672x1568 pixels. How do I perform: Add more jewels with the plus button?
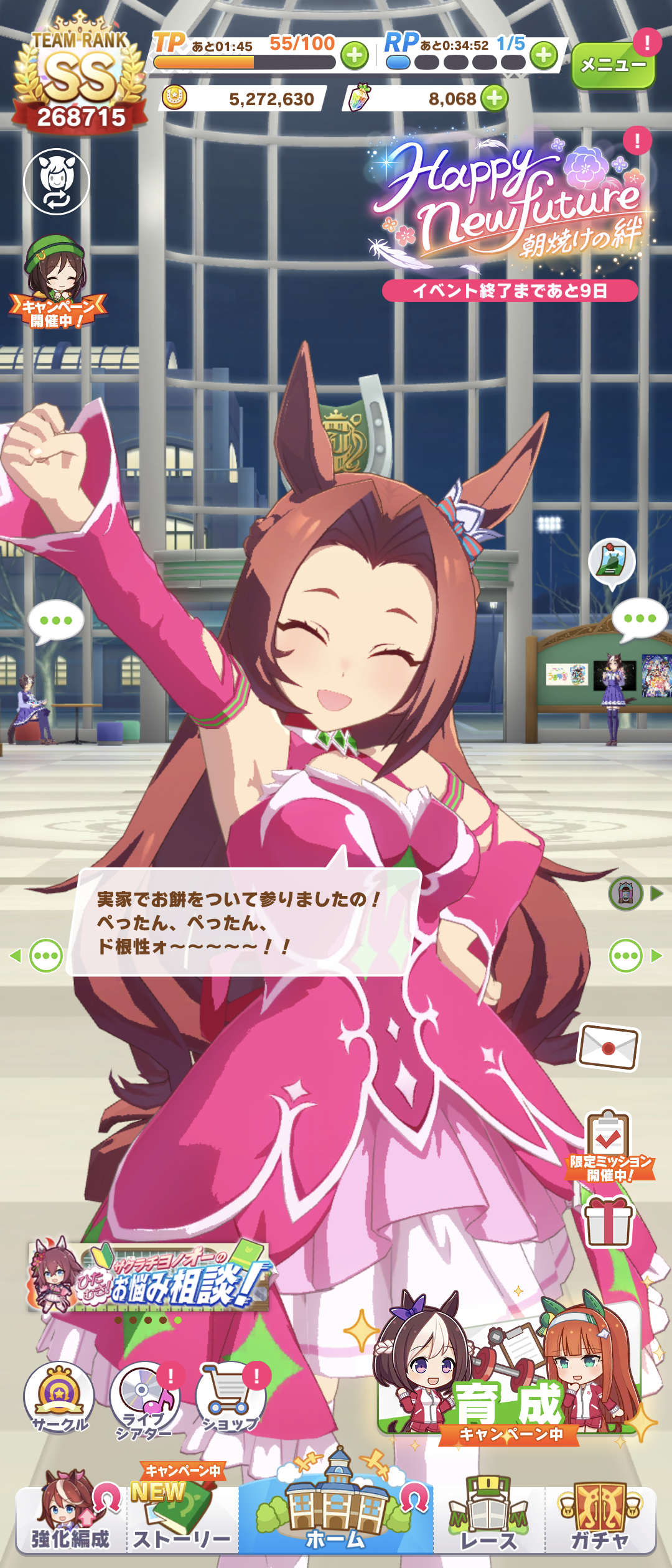(495, 98)
